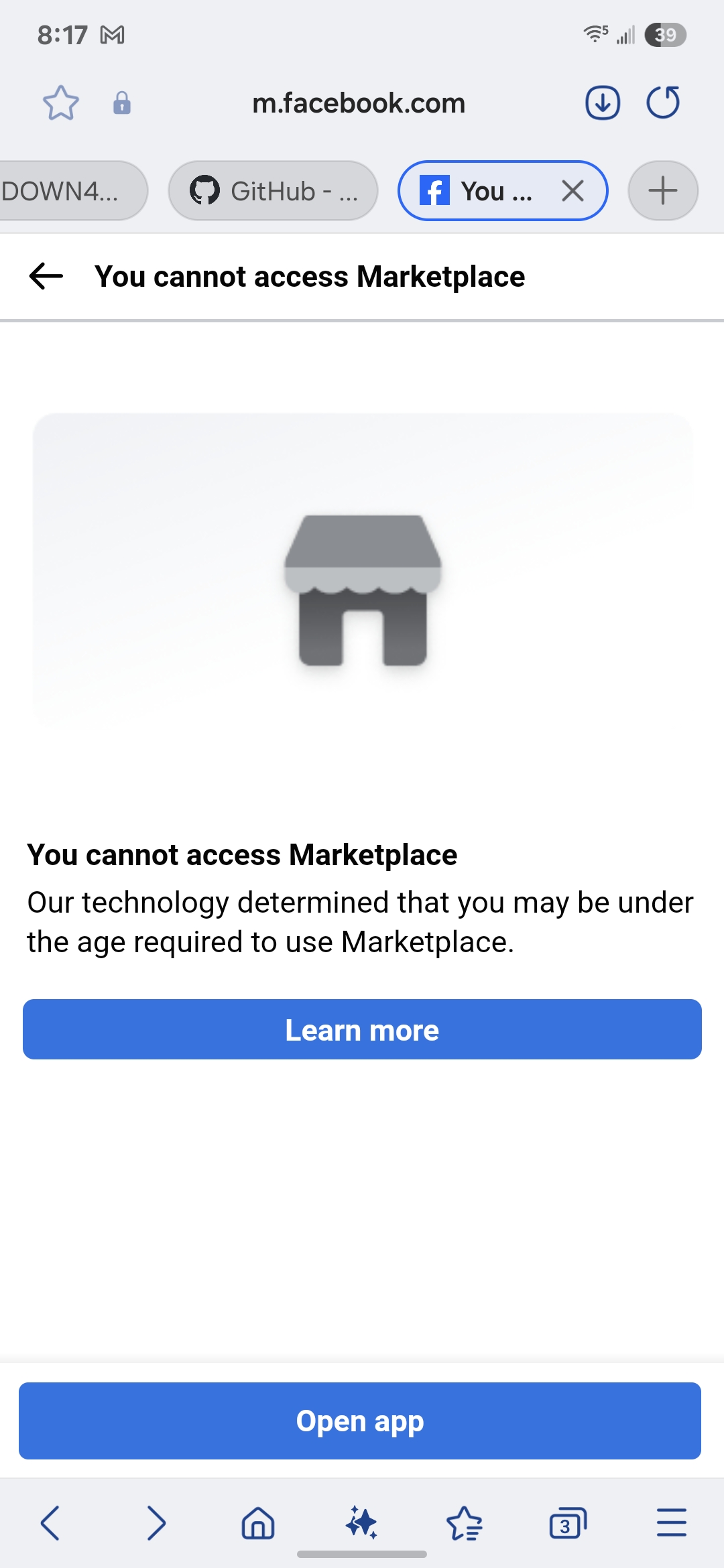
Task: Switch to the GitHub tab
Action: click(x=274, y=191)
